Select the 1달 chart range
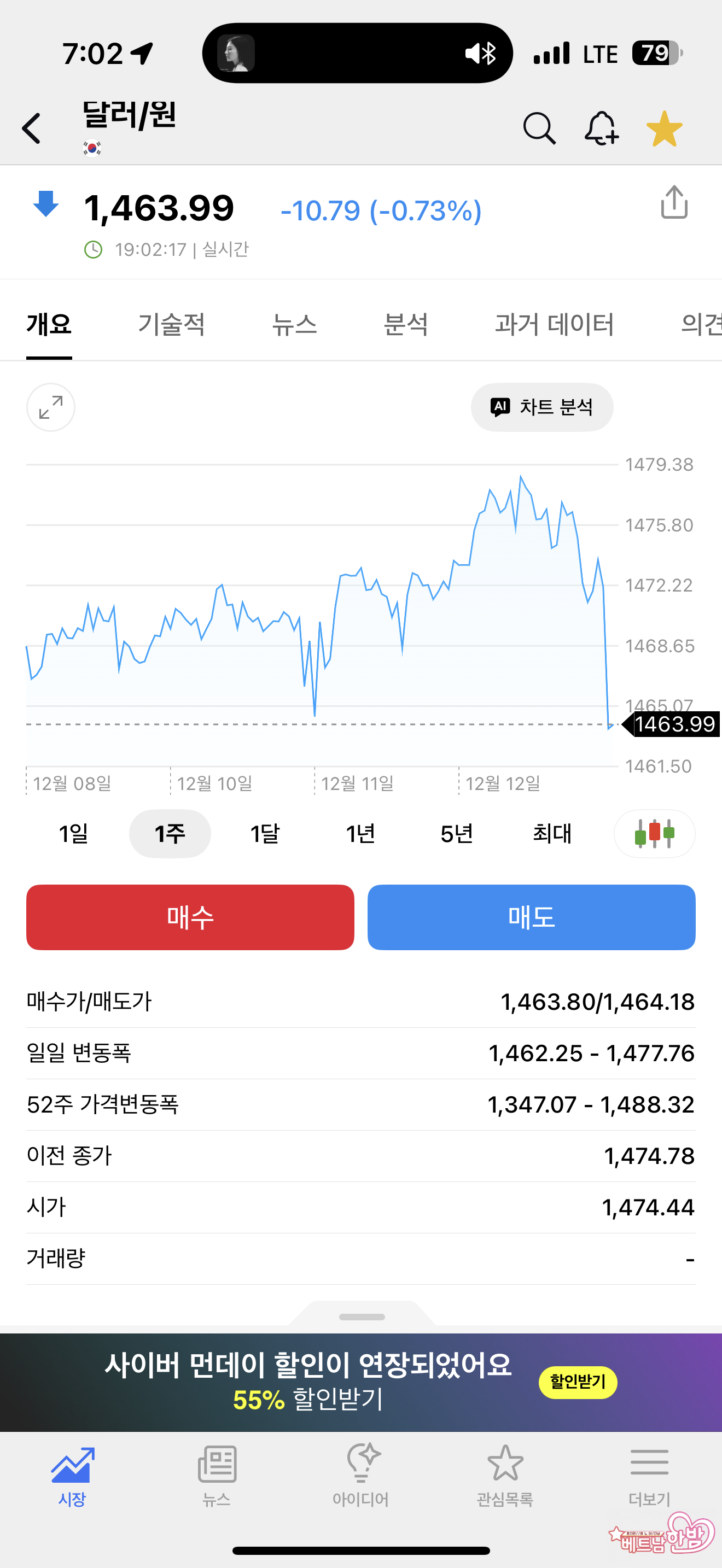722x1568 pixels. coord(265,833)
